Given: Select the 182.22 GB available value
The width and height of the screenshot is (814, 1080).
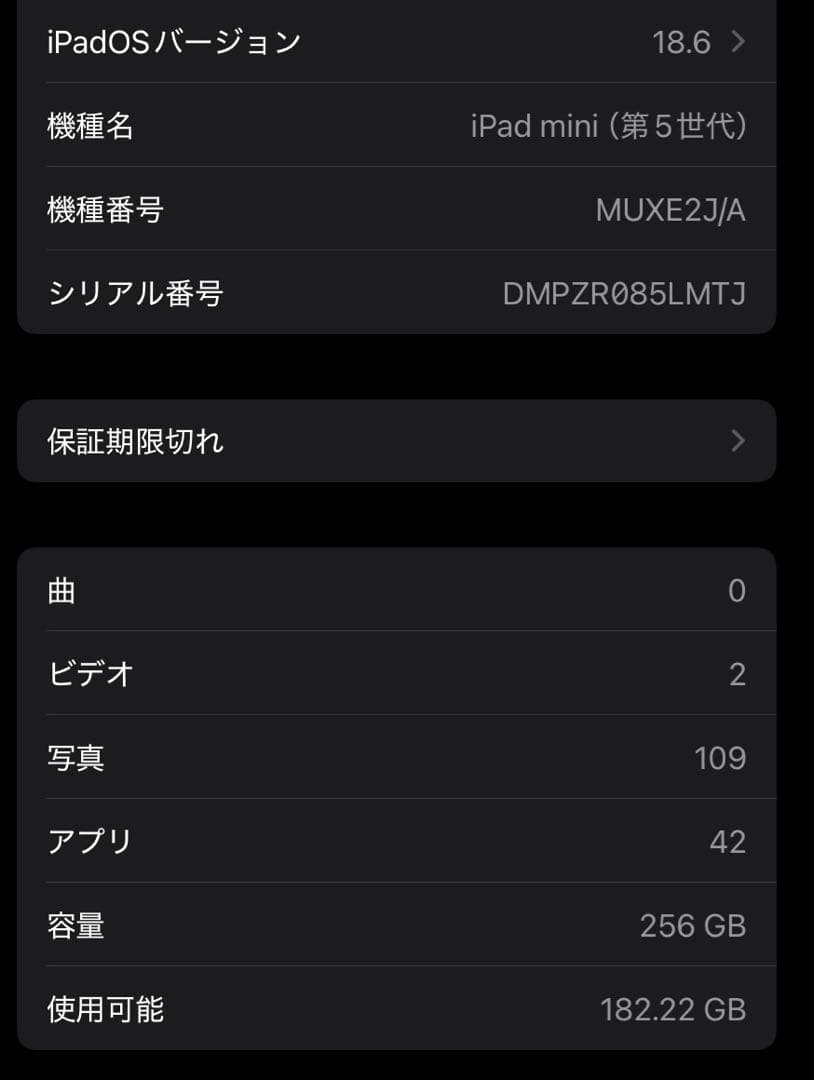Looking at the screenshot, I should tap(673, 1008).
